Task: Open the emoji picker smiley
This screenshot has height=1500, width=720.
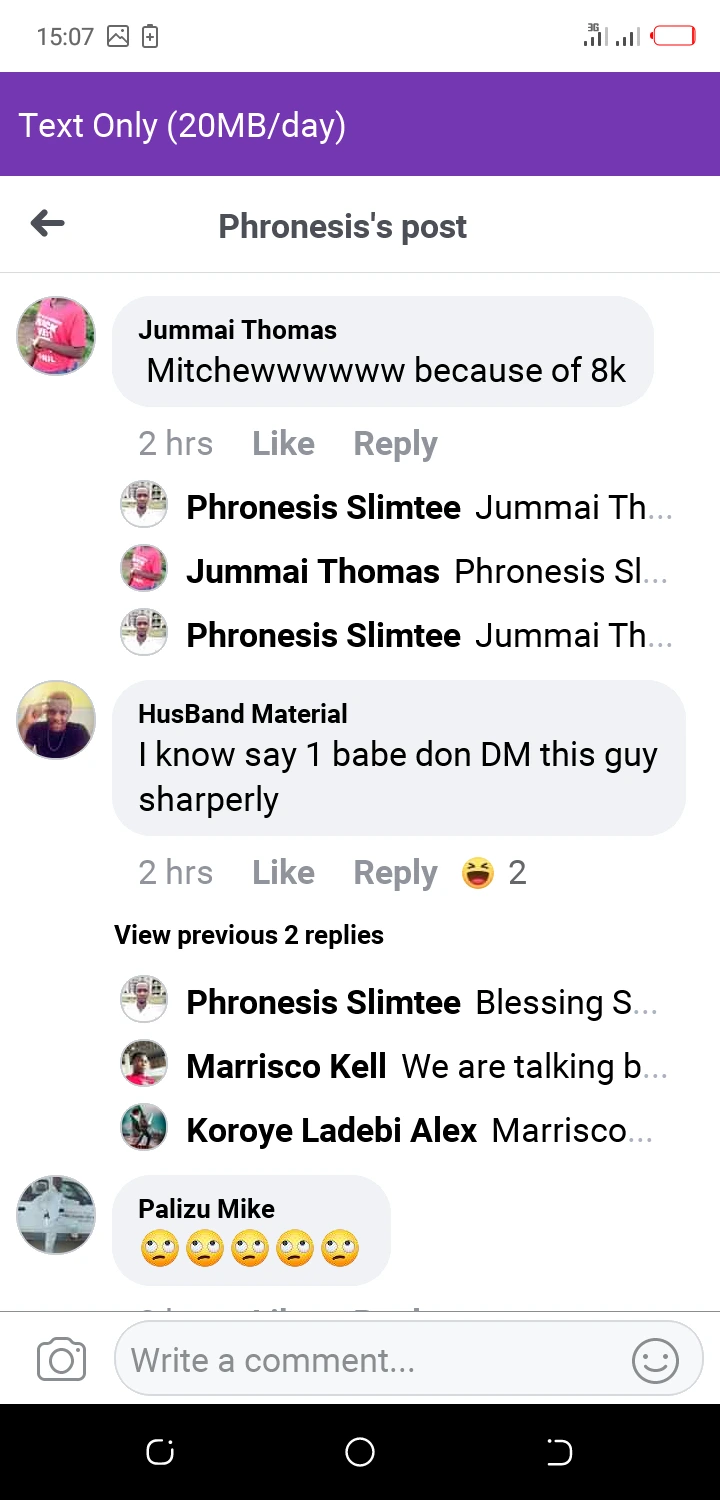Action: point(655,1360)
